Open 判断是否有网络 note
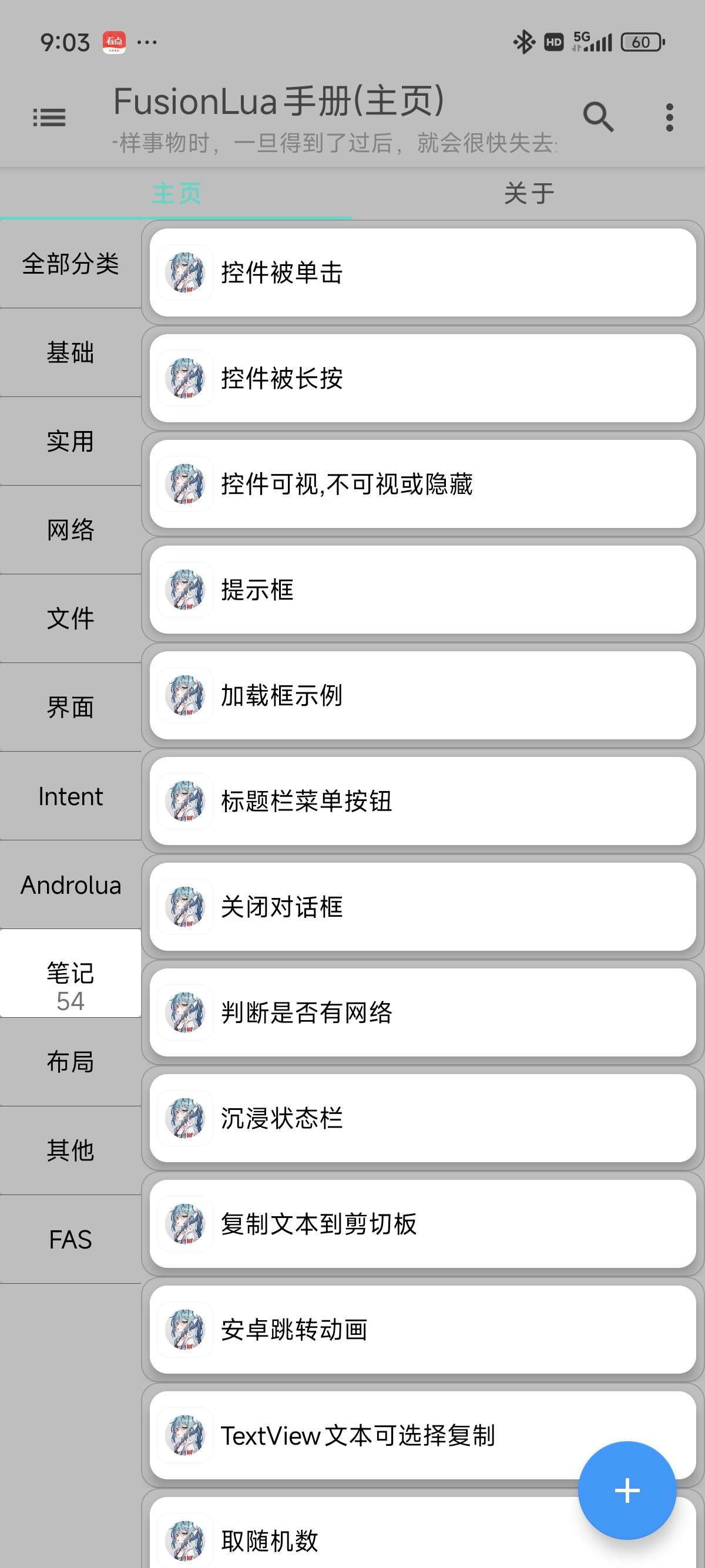The height and width of the screenshot is (1568, 705). click(x=422, y=1012)
